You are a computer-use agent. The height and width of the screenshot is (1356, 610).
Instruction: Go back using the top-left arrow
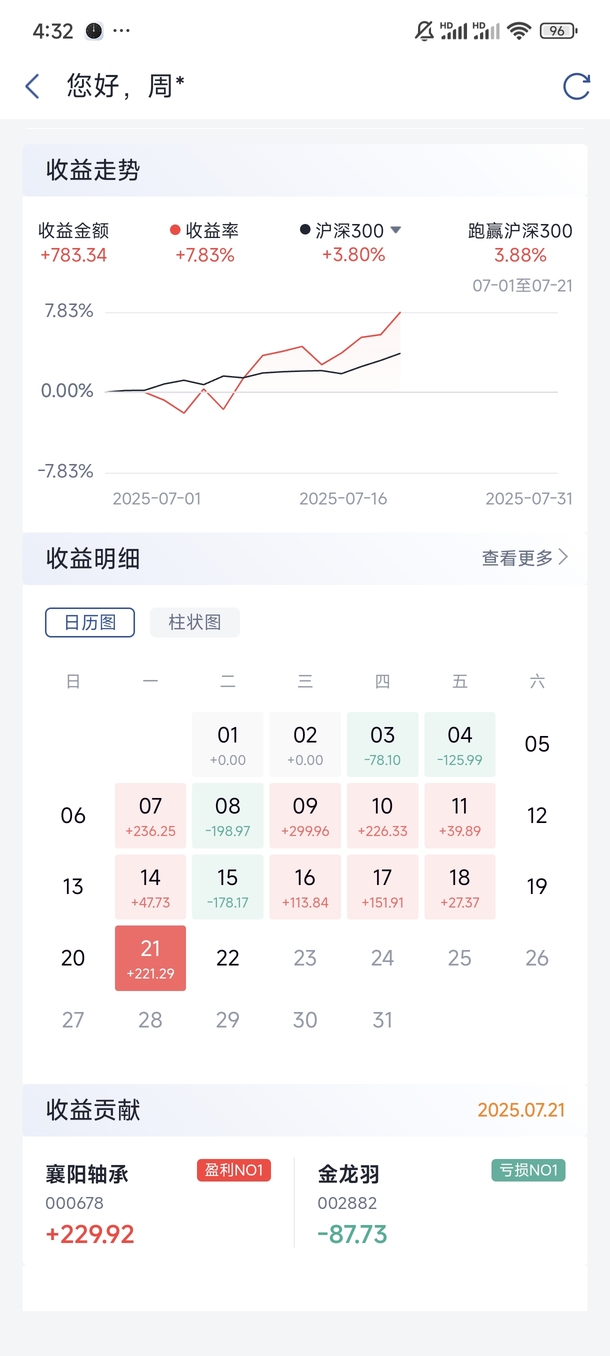pos(32,87)
